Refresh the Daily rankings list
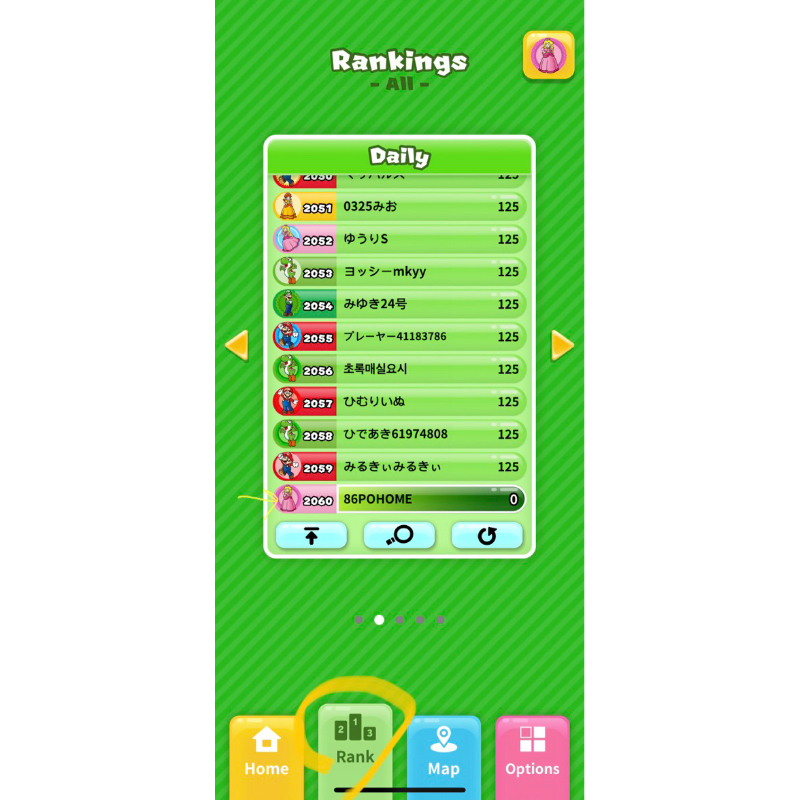Image resolution: width=800 pixels, height=800 pixels. tap(487, 535)
